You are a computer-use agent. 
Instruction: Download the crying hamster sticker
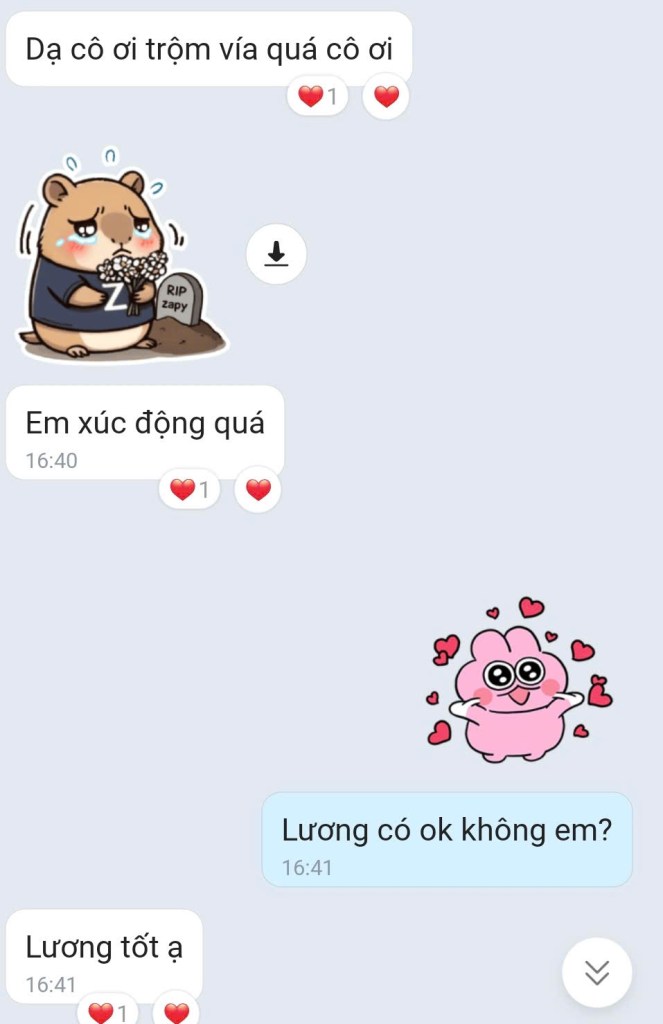click(276, 255)
